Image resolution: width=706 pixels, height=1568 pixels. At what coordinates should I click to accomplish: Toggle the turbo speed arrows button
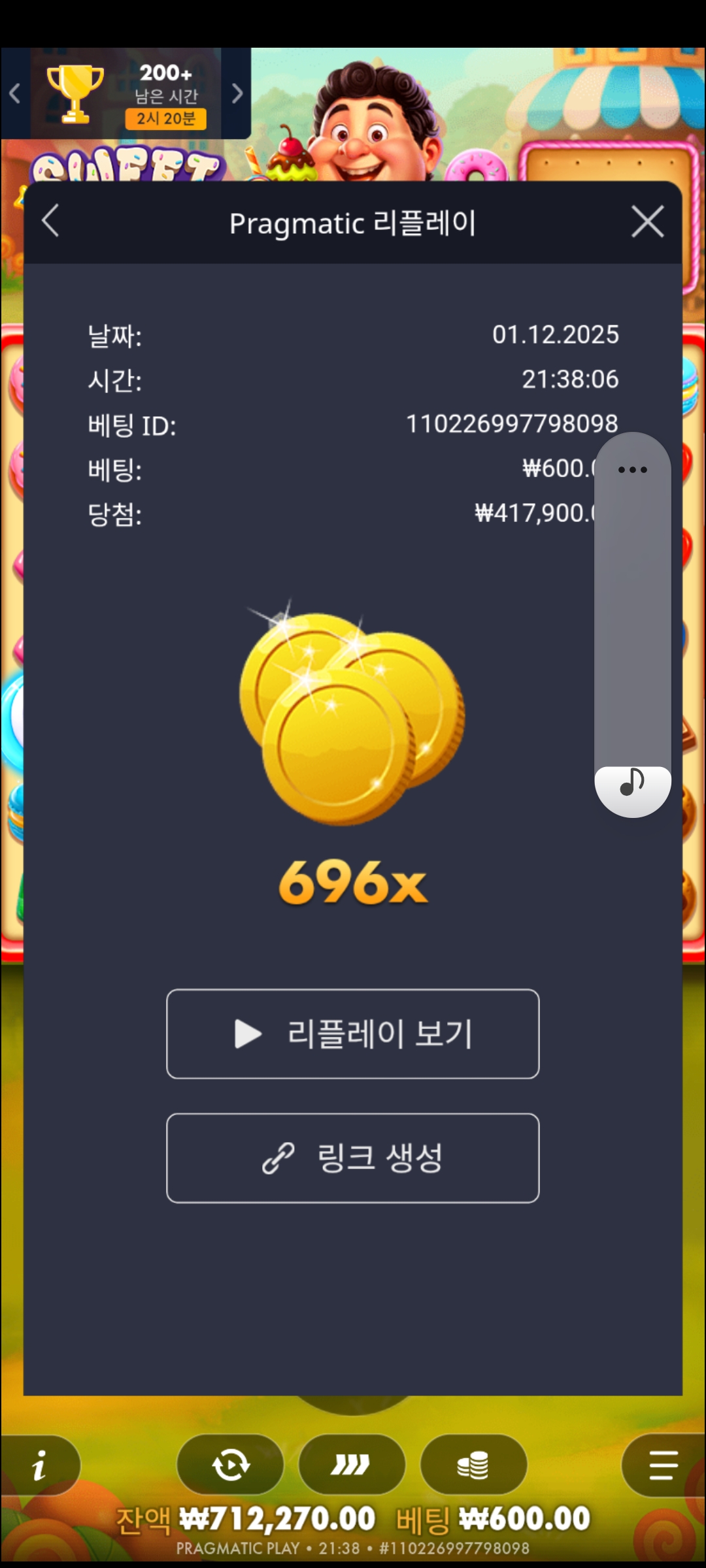pyautogui.click(x=351, y=1465)
